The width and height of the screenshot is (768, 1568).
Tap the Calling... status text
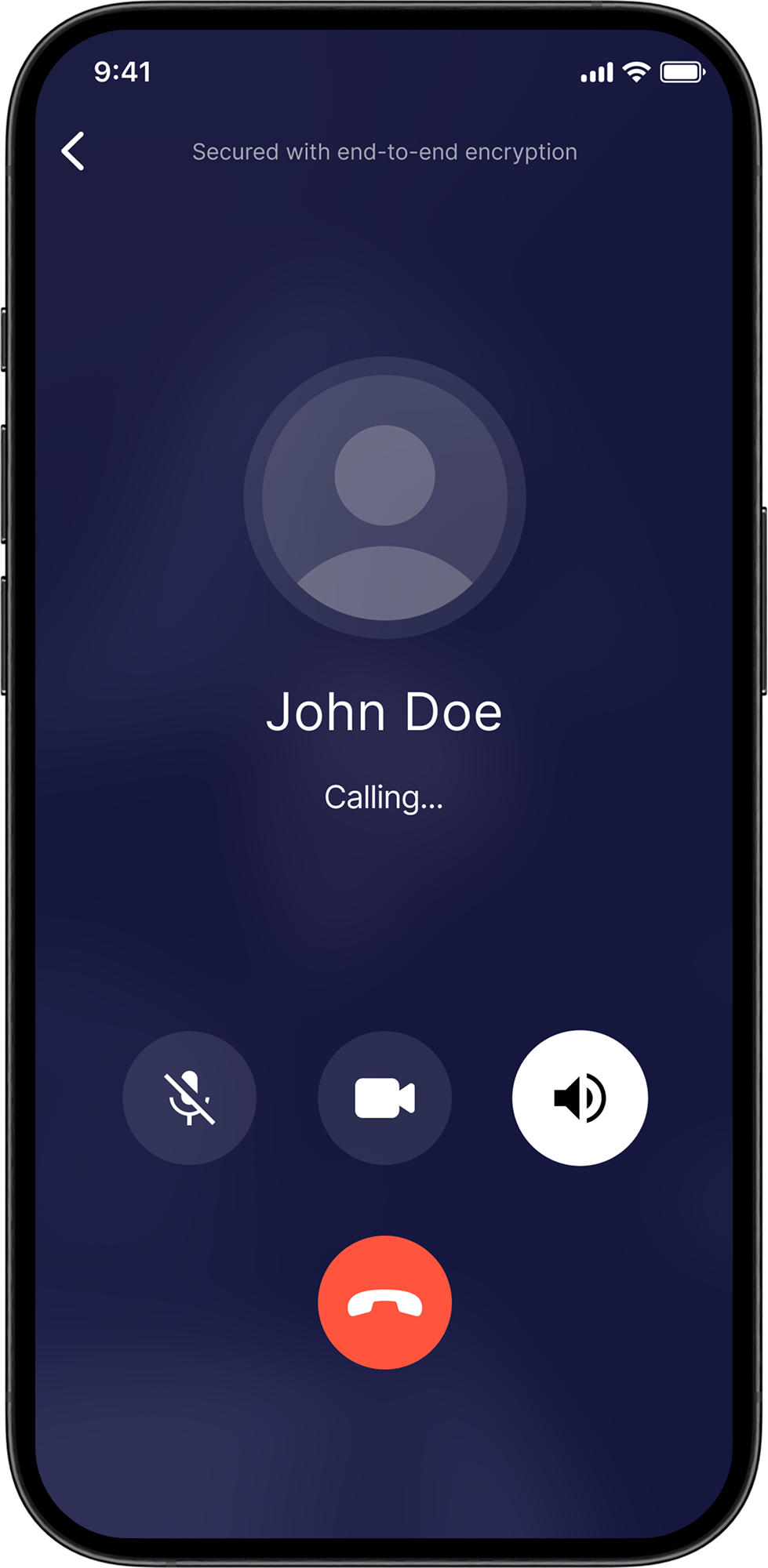point(384,797)
